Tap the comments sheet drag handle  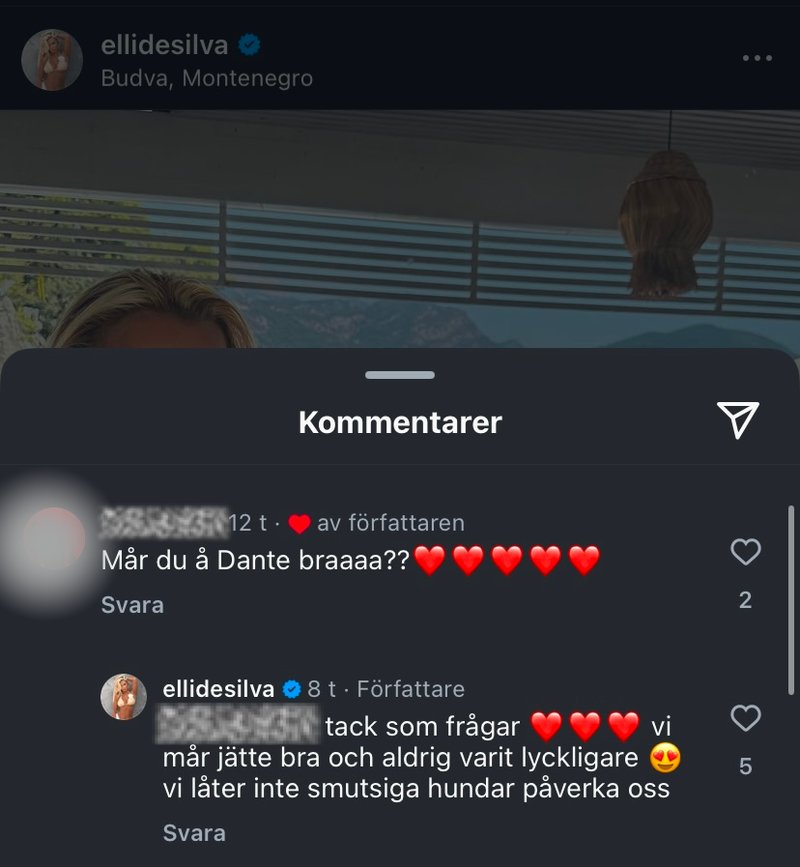[x=400, y=375]
